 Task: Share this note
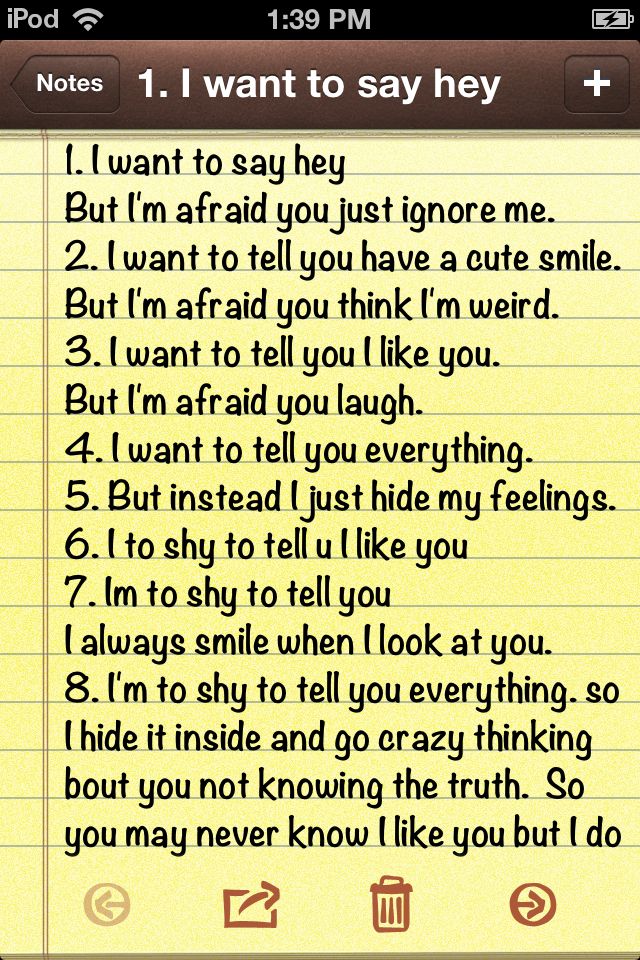point(250,906)
